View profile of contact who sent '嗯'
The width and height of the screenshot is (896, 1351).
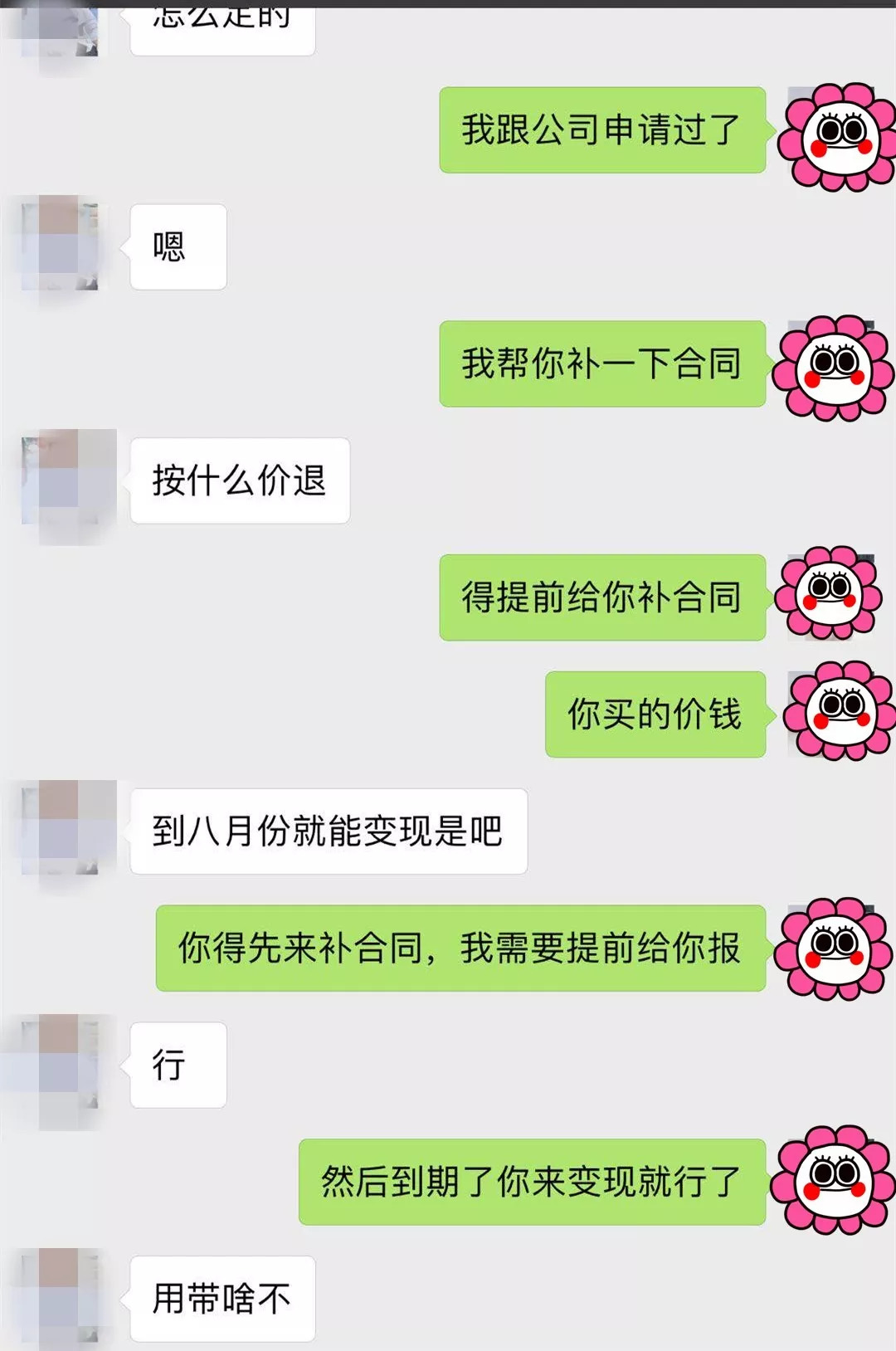60,244
